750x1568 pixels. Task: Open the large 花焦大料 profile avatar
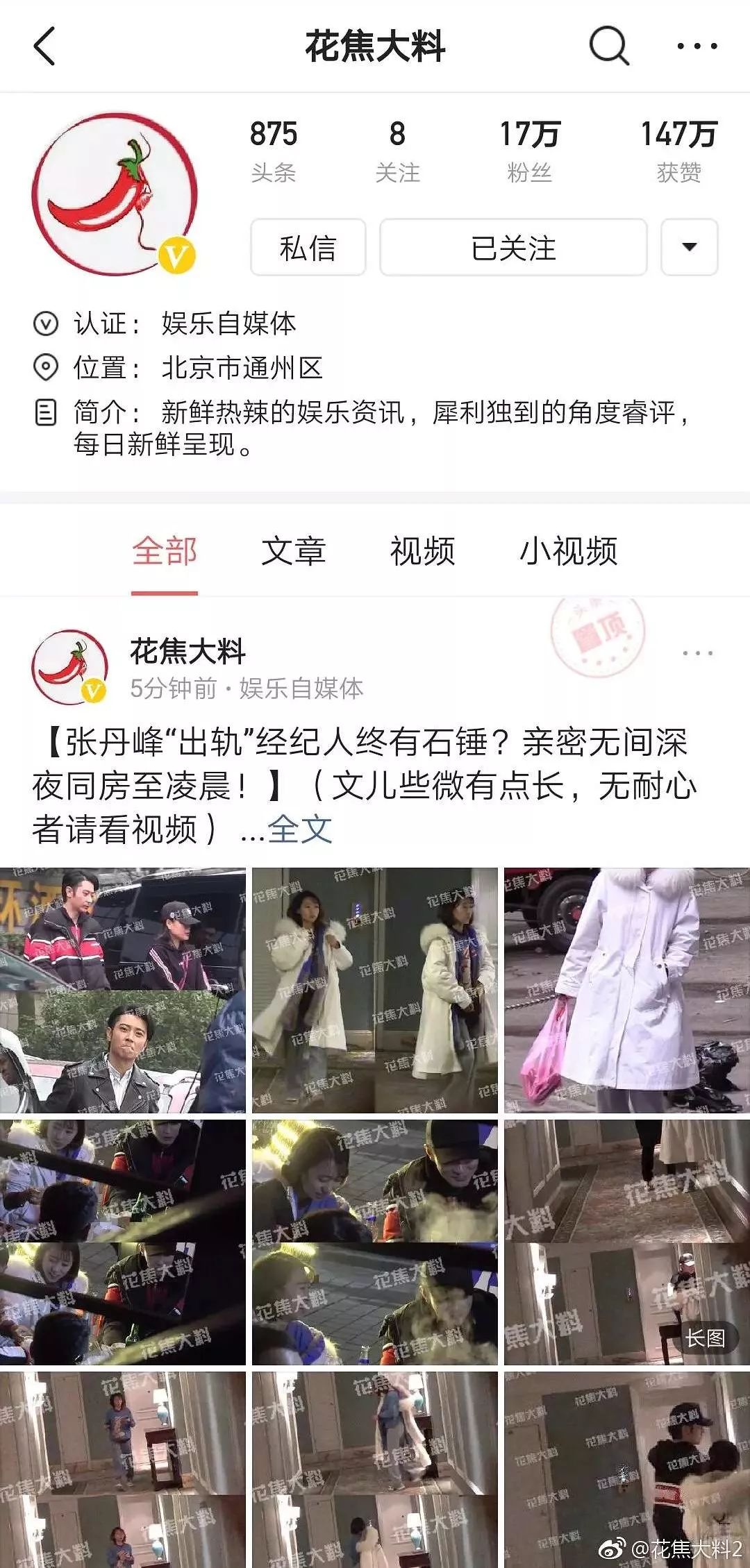[115, 194]
